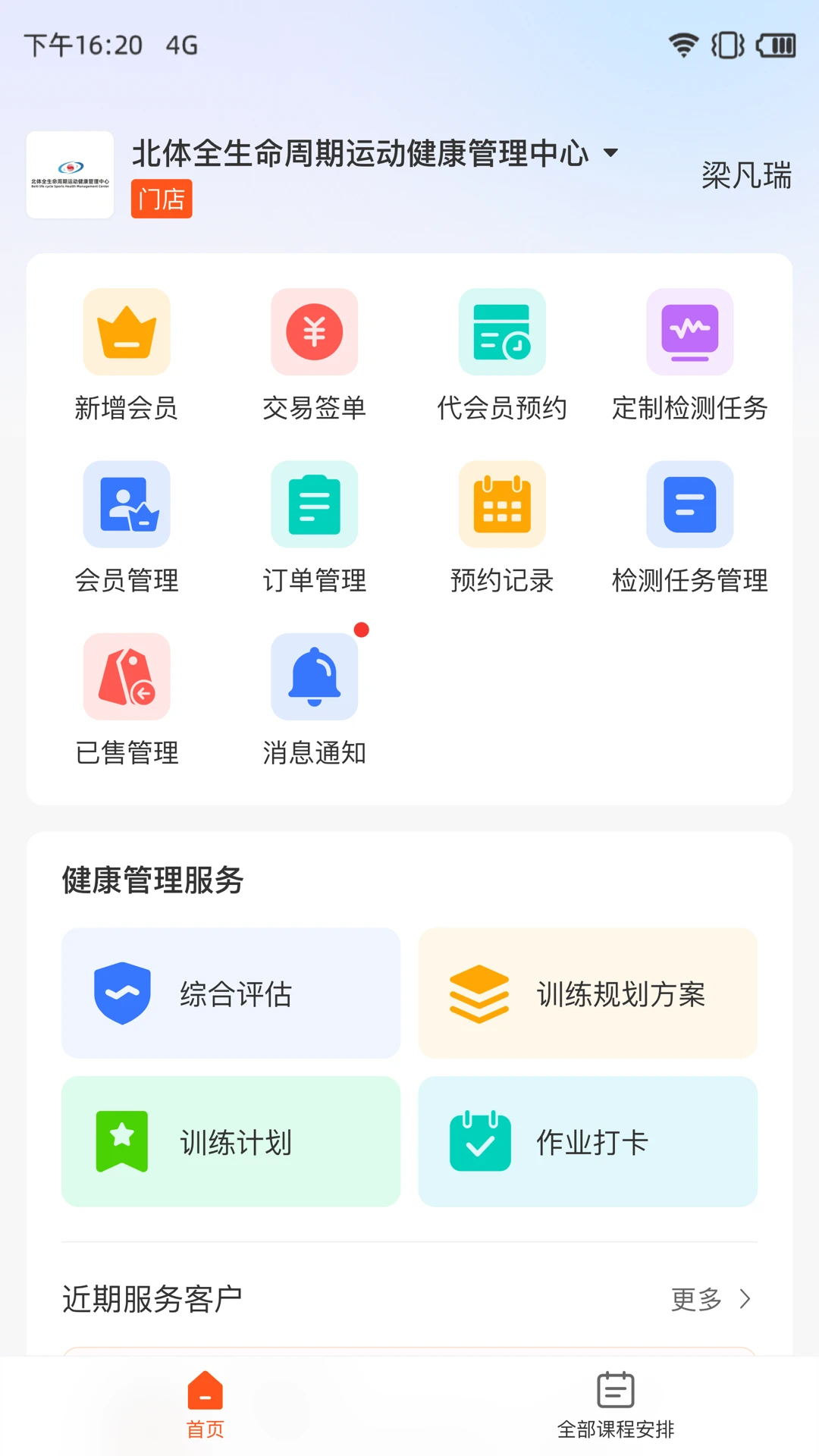Open the 训练计划 training plan card
Screen dimensions: 819x1456
[x=229, y=1142]
